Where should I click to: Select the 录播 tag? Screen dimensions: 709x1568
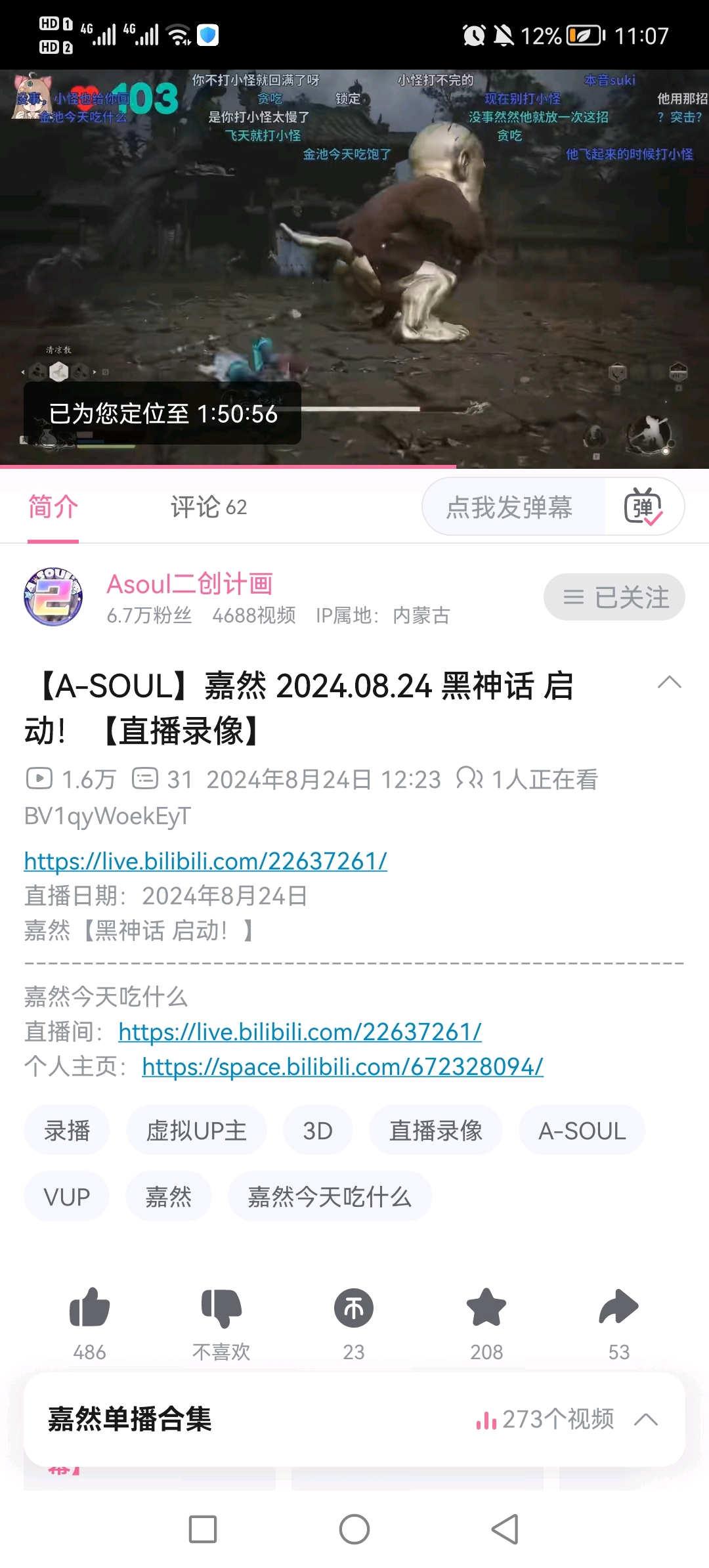pos(66,1131)
